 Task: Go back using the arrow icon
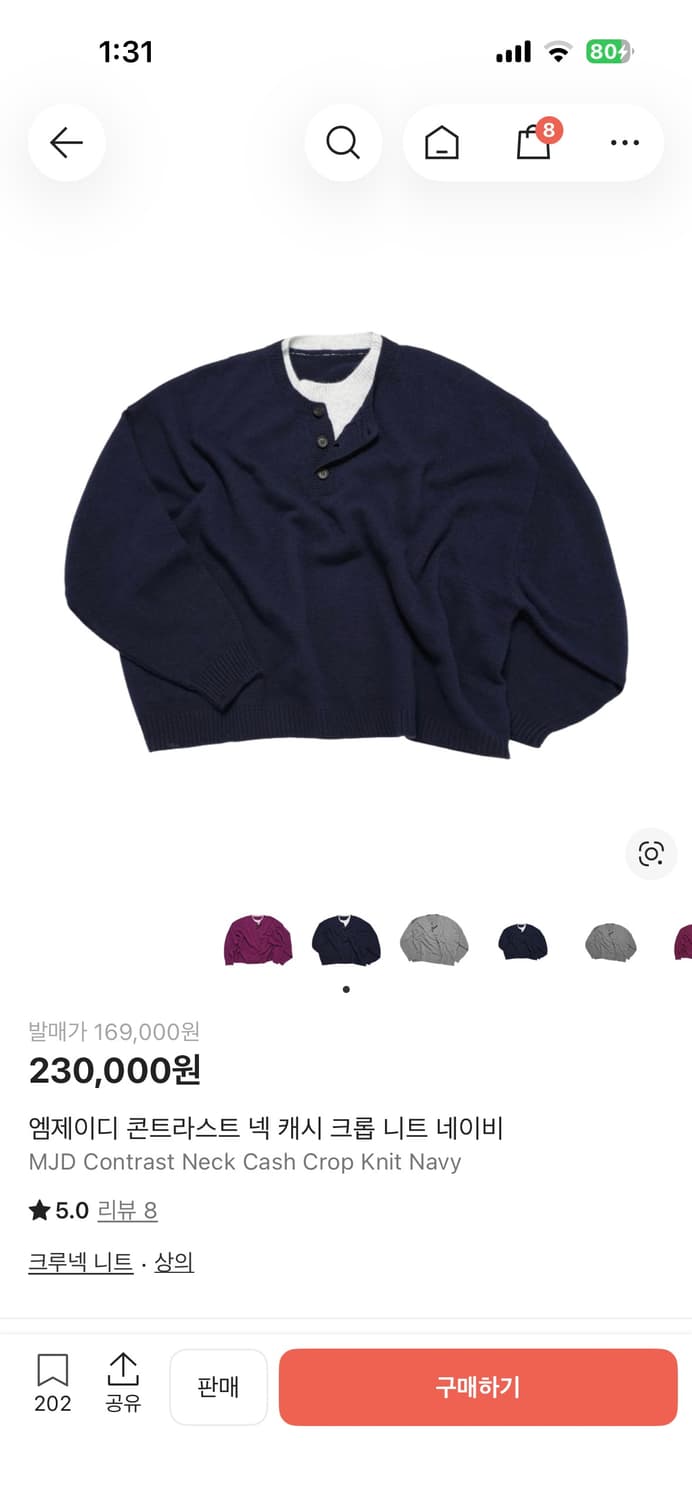click(x=66, y=143)
